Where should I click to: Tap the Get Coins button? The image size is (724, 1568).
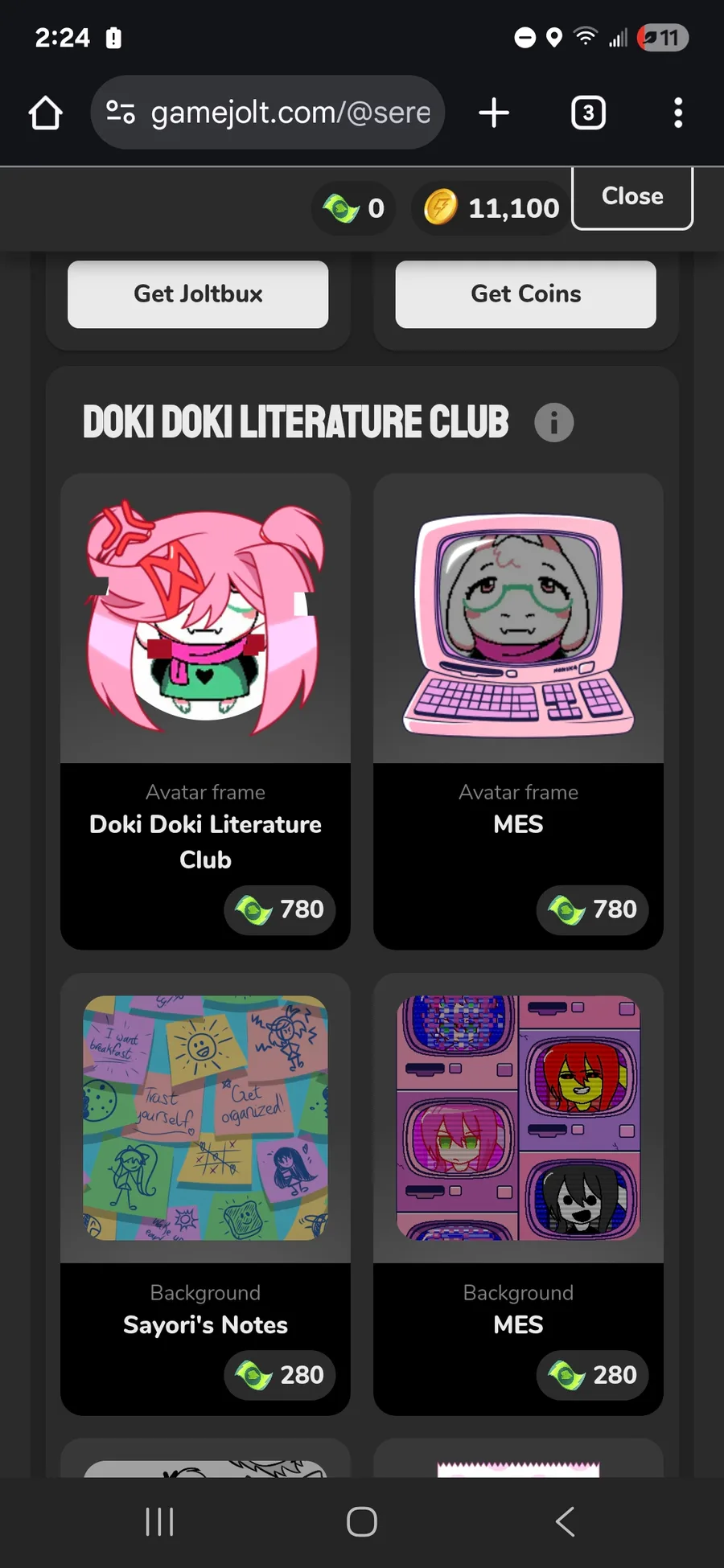tap(525, 293)
